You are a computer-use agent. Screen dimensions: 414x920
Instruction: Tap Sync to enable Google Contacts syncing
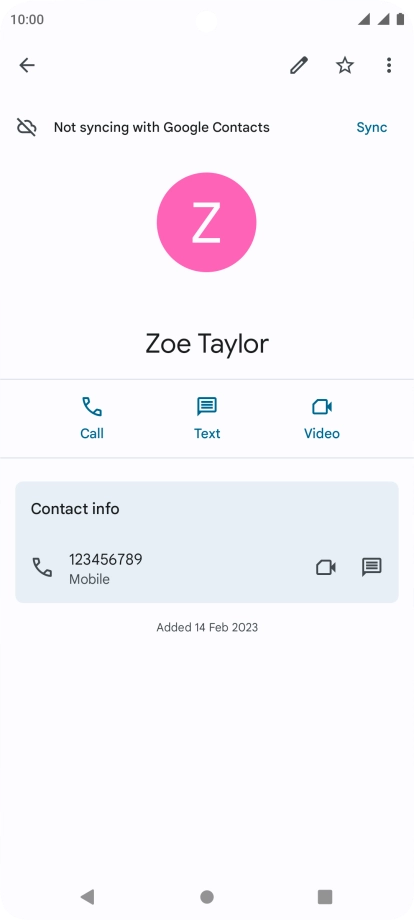click(372, 127)
